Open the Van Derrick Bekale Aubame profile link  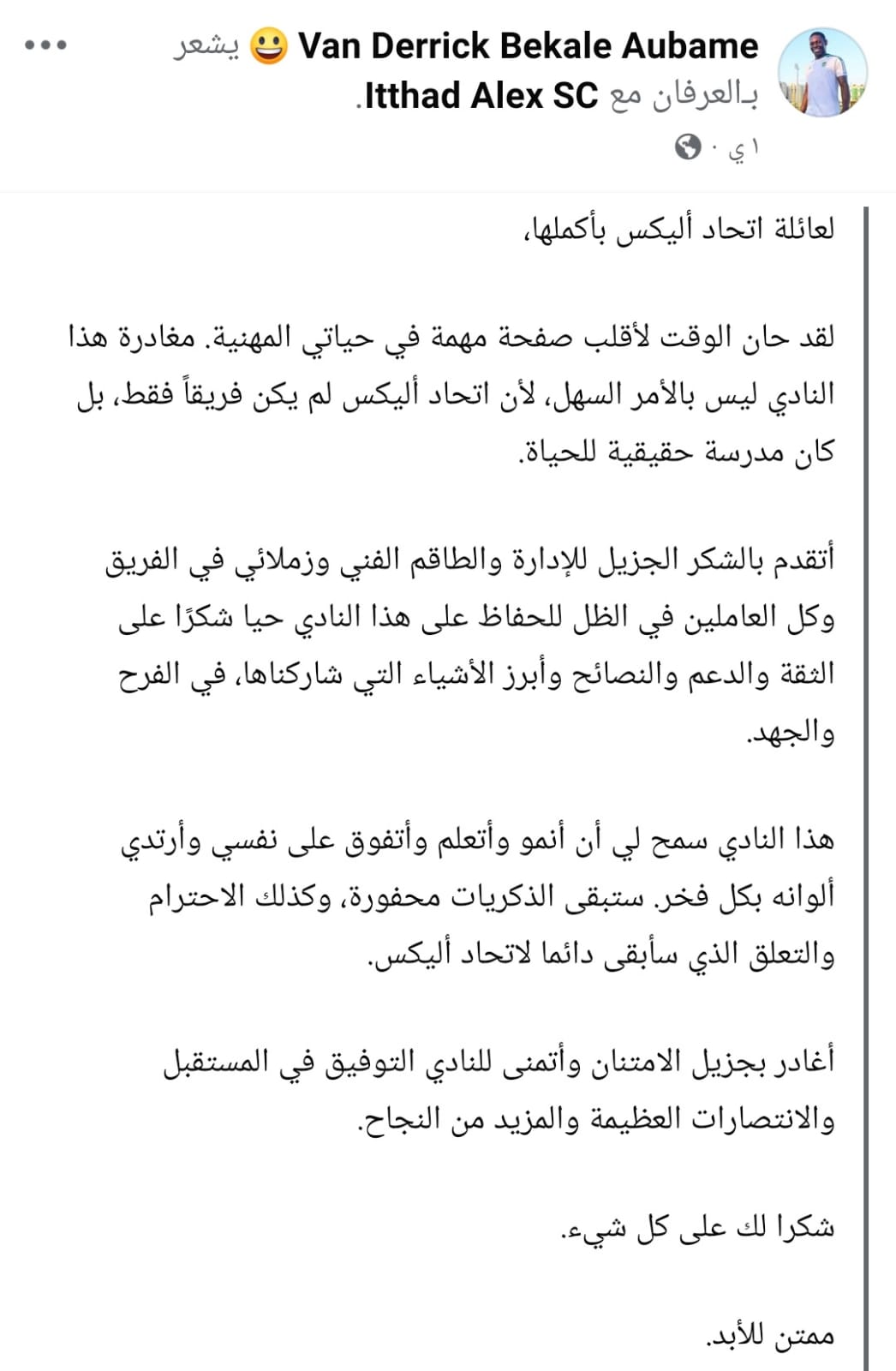pos(528,45)
